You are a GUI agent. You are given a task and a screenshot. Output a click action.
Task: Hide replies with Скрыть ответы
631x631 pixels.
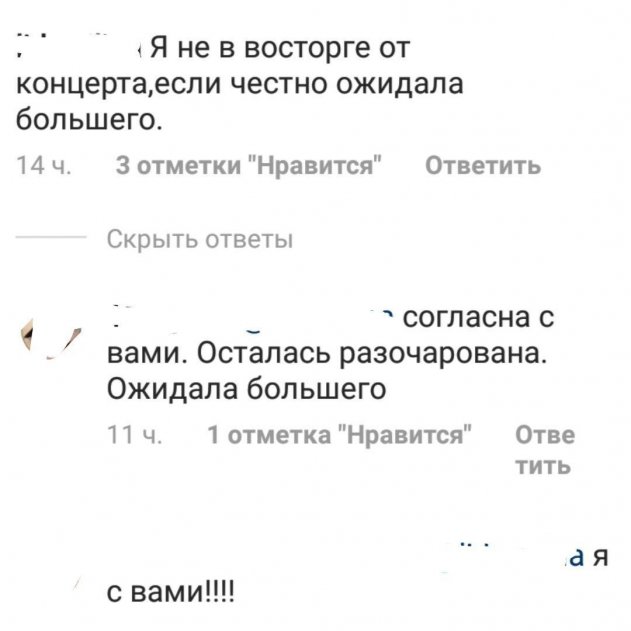pos(199,240)
